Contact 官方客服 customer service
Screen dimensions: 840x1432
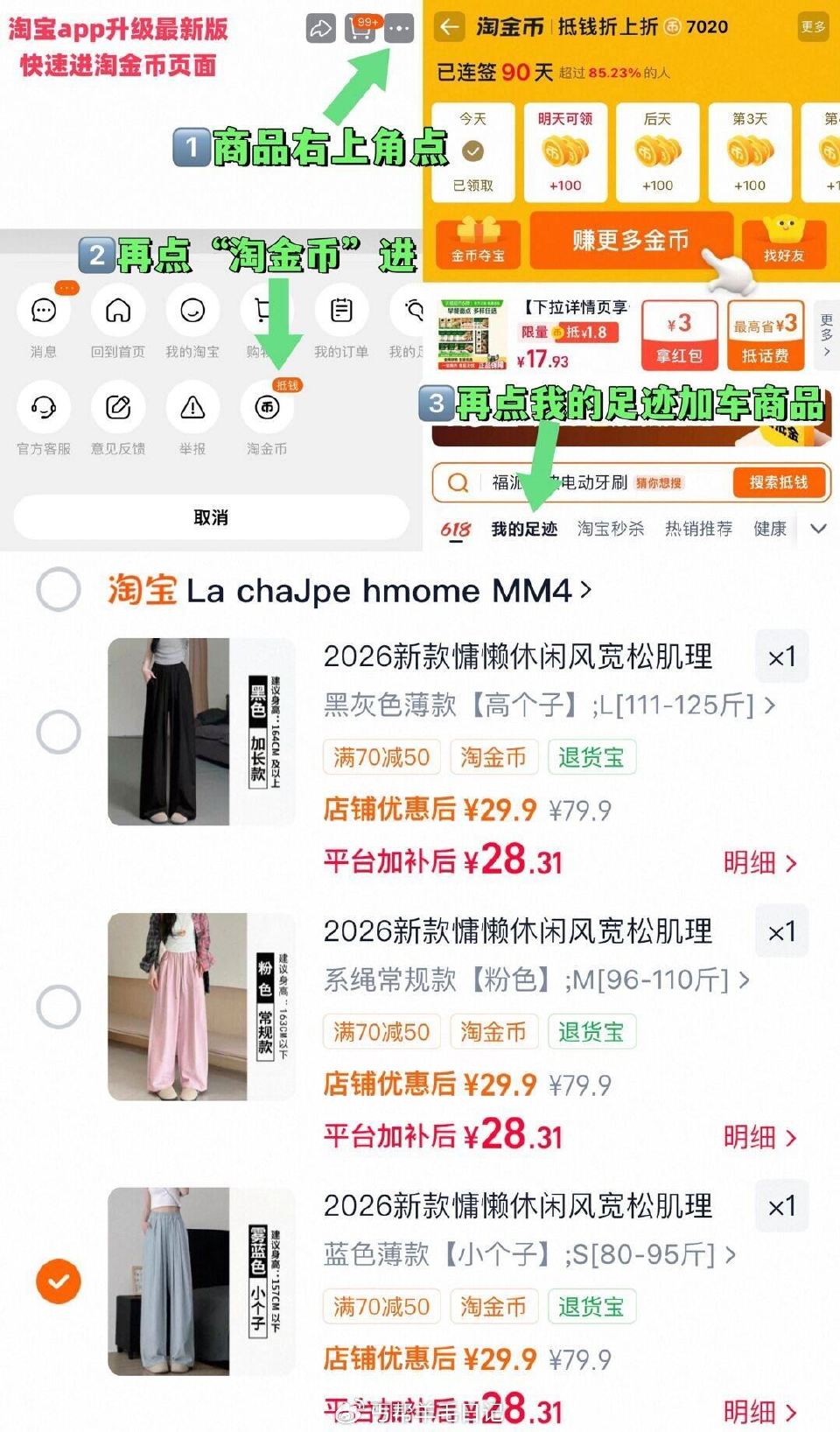click(x=43, y=407)
